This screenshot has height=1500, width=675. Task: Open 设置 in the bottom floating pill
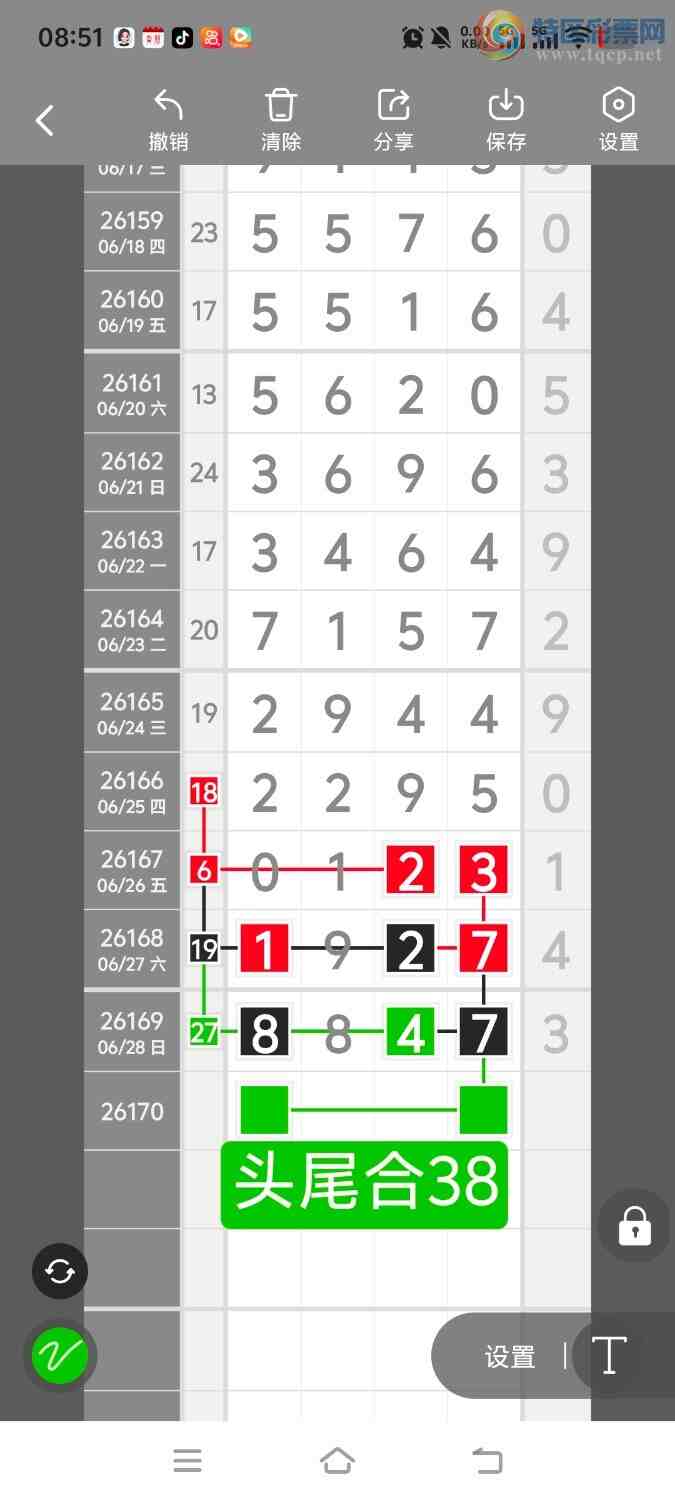click(x=510, y=1357)
